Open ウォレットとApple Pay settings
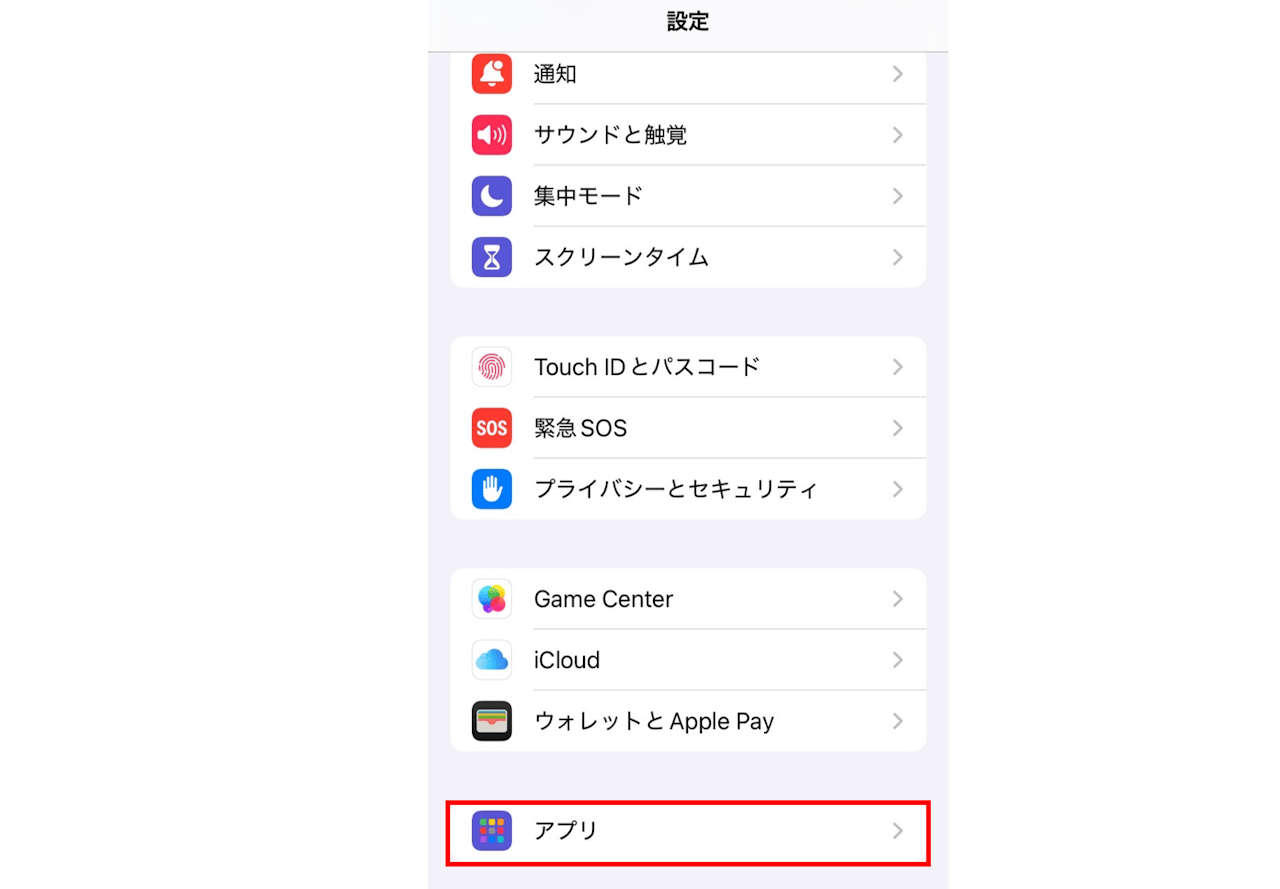The height and width of the screenshot is (889, 1280). pos(688,721)
